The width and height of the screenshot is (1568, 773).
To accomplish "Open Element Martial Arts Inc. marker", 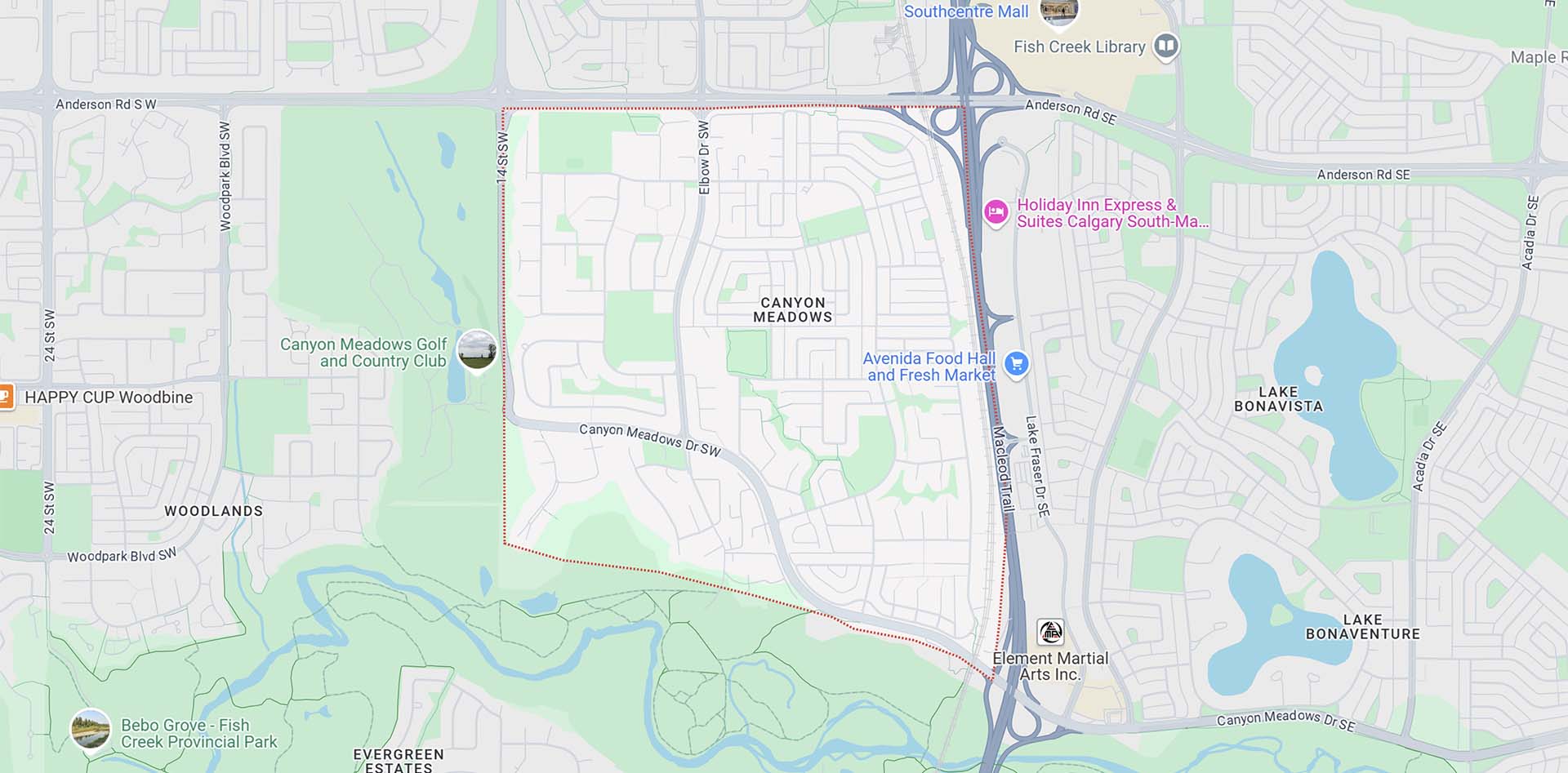I will [1050, 632].
